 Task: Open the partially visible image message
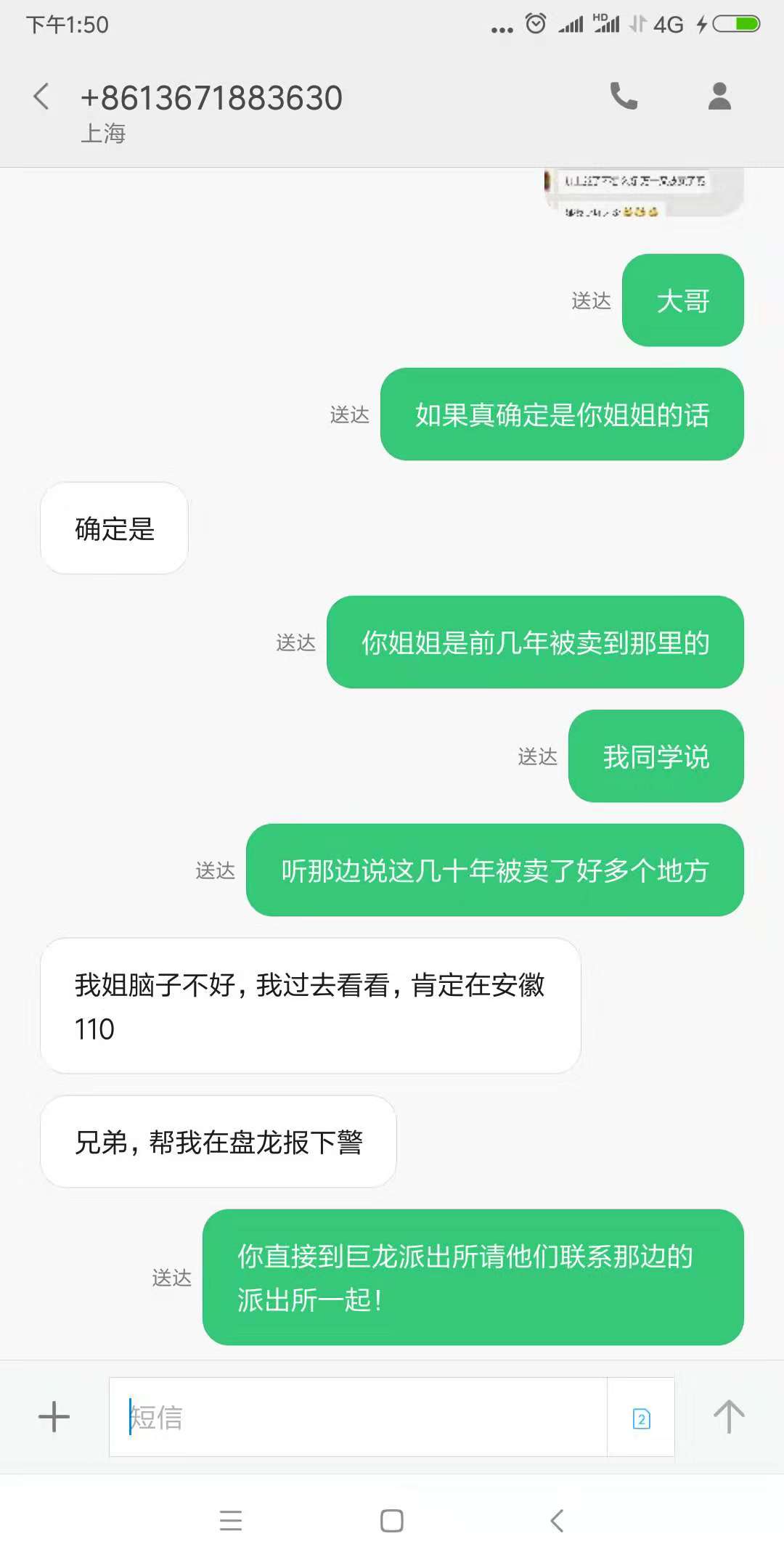643,193
